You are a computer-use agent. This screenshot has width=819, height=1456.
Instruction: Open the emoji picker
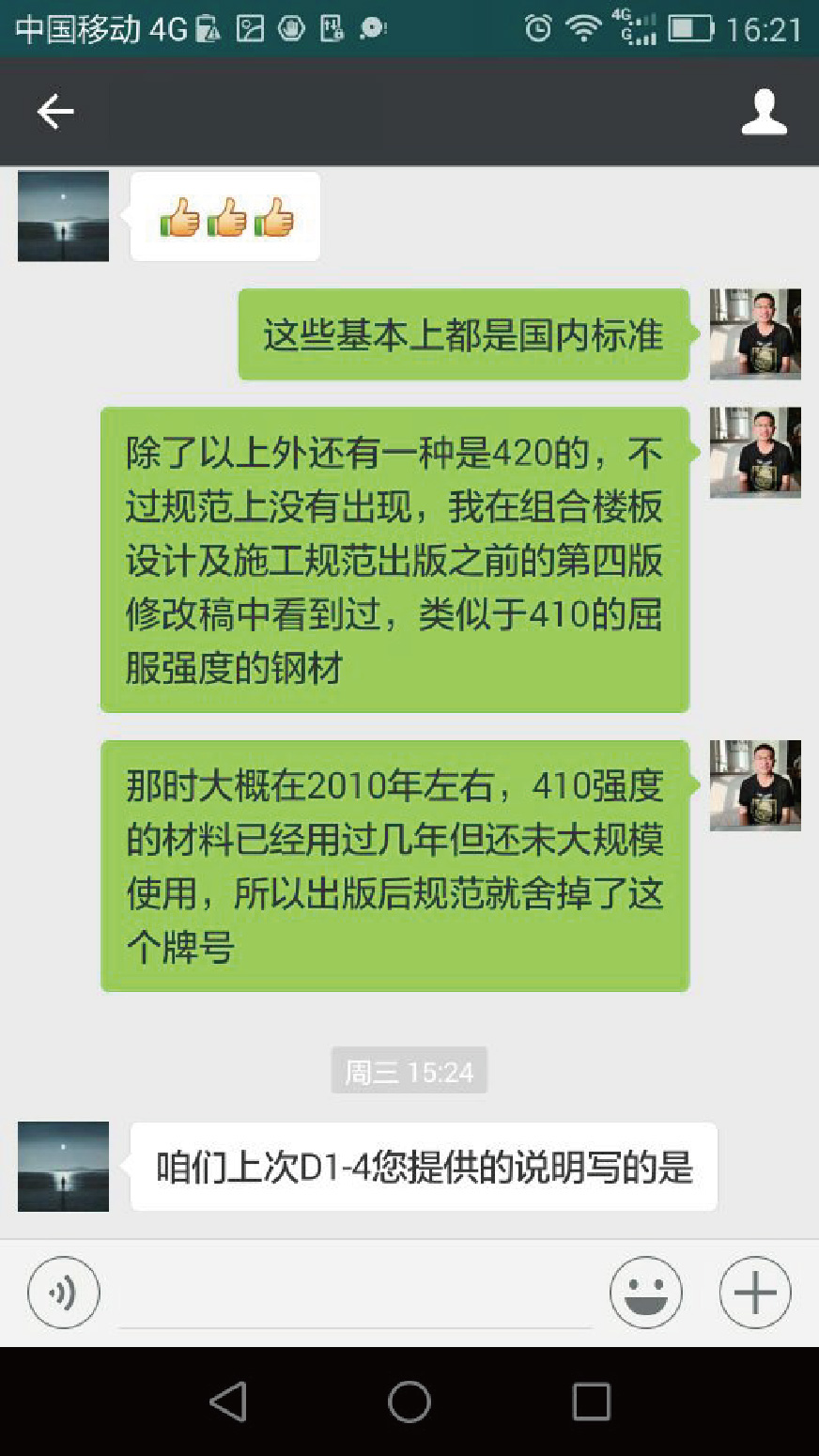(645, 1293)
